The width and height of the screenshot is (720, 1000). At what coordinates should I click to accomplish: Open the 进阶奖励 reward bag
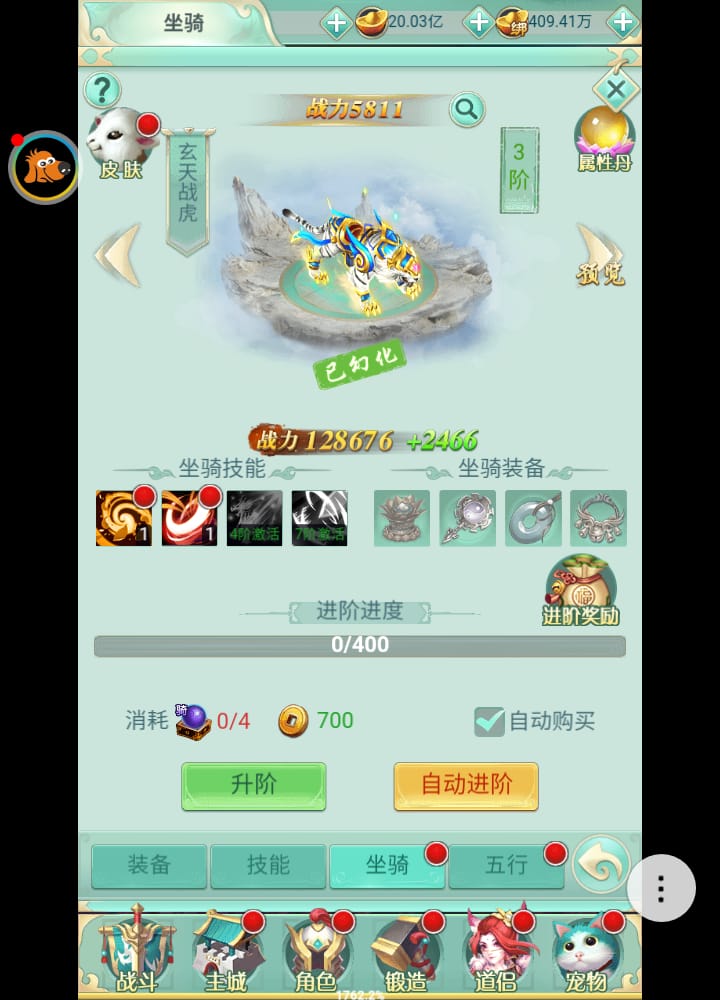coord(580,590)
